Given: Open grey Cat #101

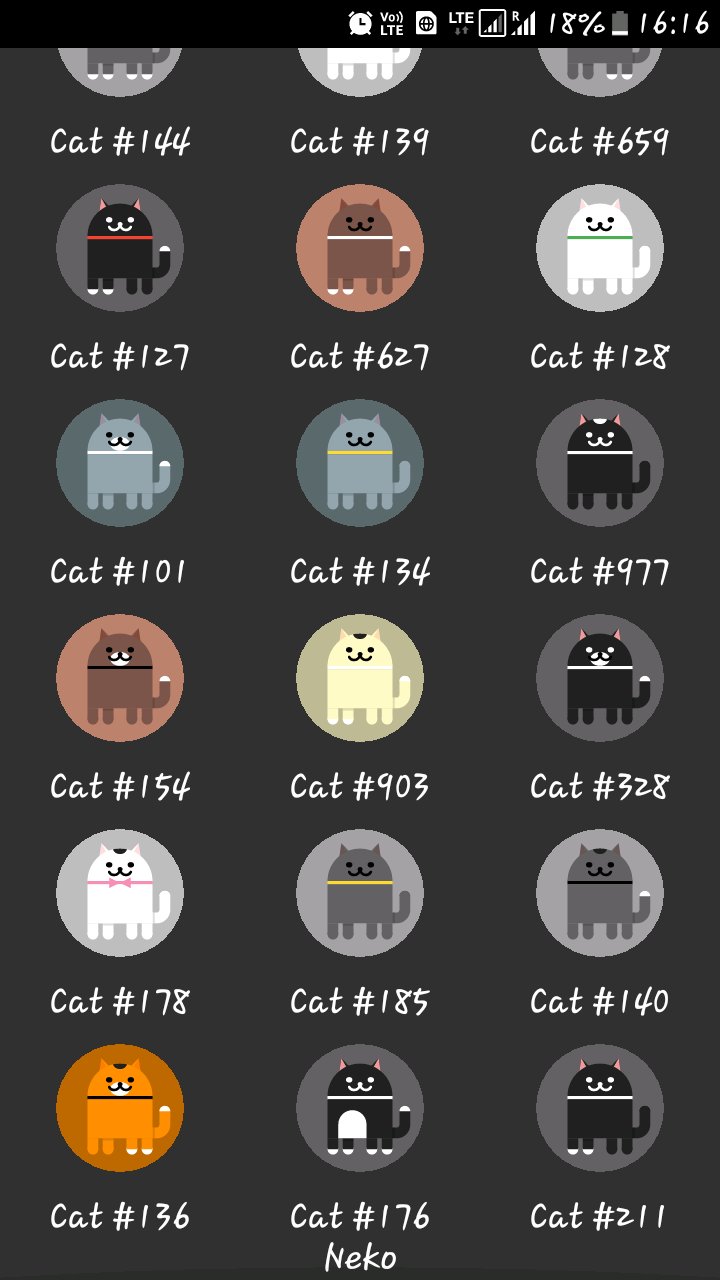Looking at the screenshot, I should [120, 463].
